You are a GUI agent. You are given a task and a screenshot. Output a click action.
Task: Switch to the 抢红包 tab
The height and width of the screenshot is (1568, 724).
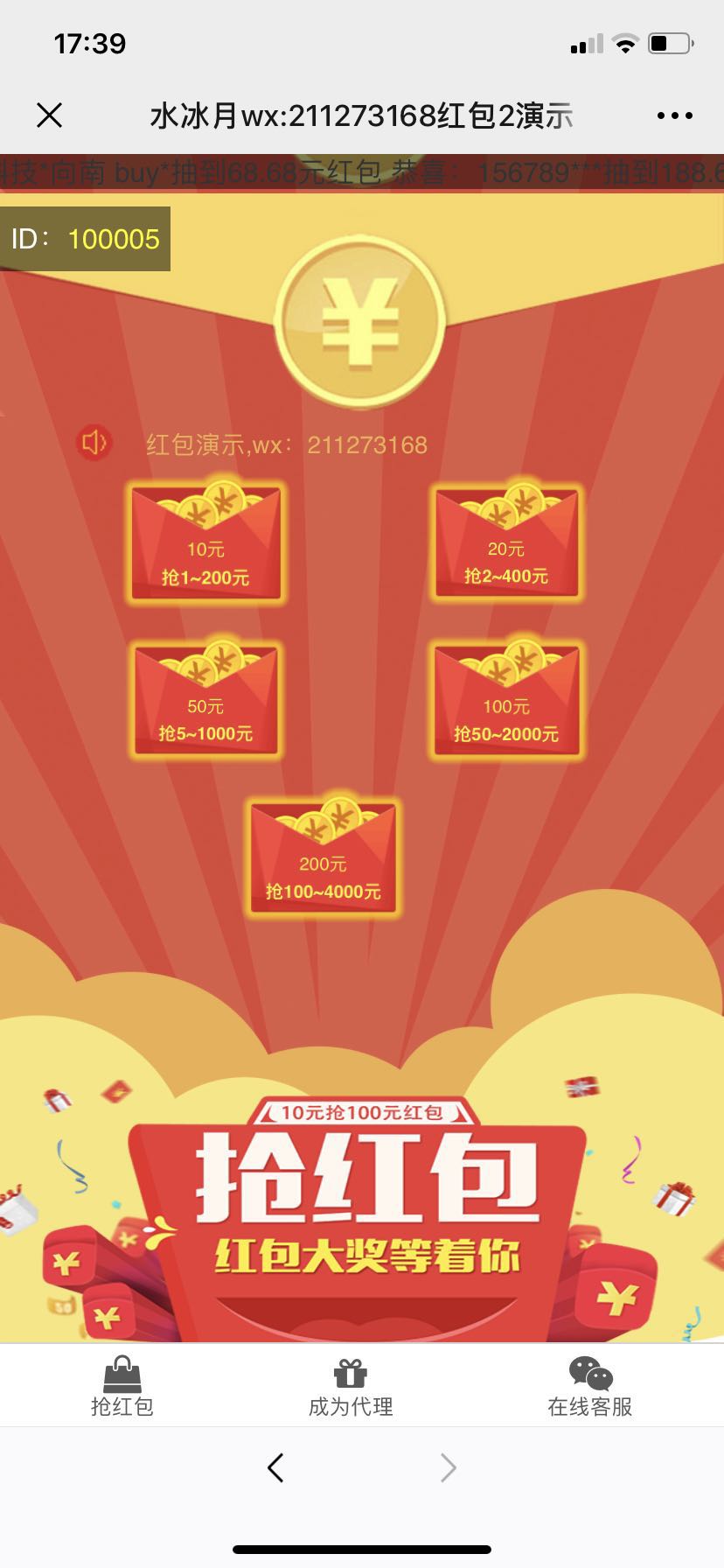pyautogui.click(x=122, y=1388)
